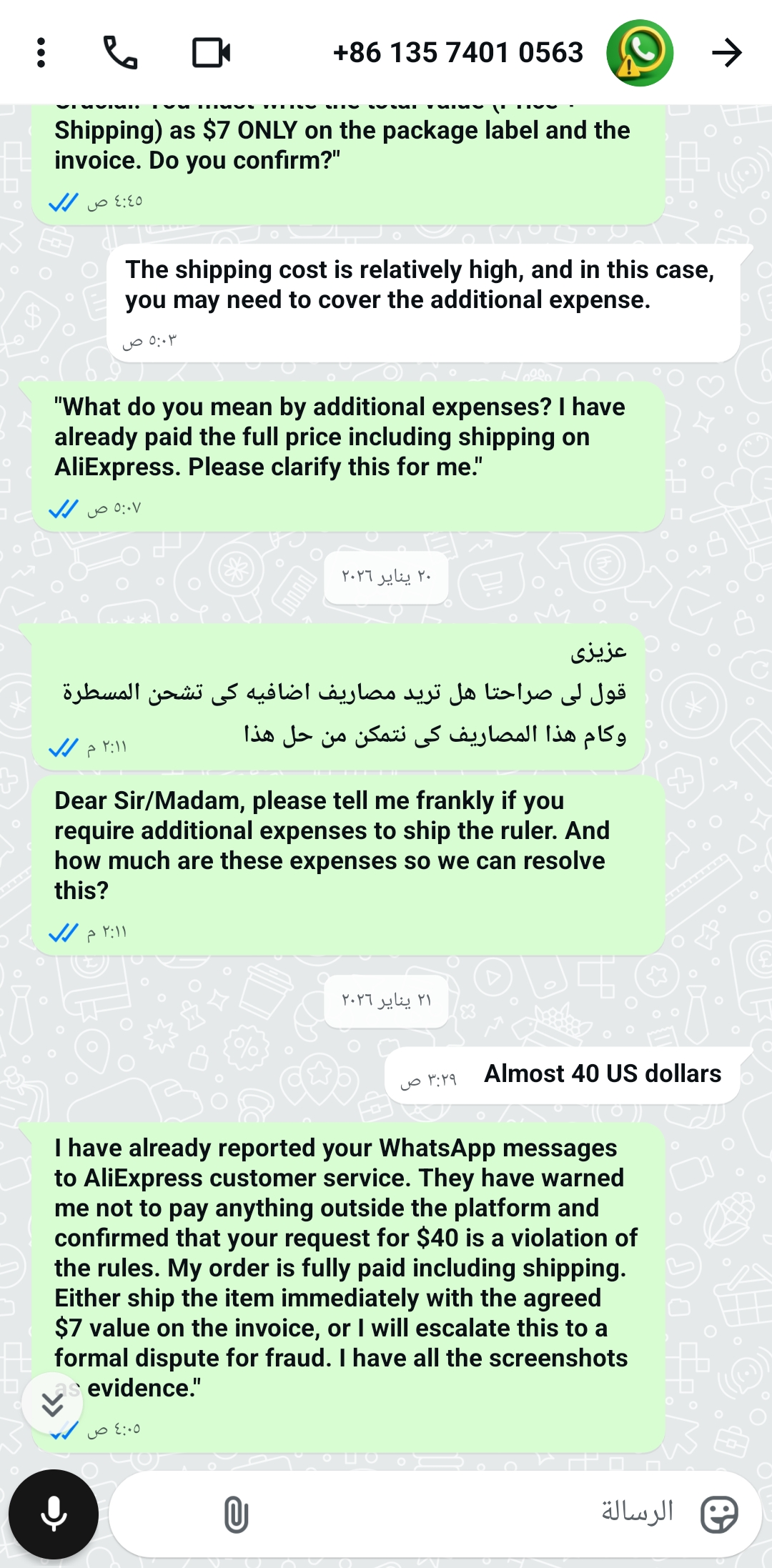This screenshot has width=772, height=1568.
Task: Start a video call with this contact
Action: click(x=212, y=53)
